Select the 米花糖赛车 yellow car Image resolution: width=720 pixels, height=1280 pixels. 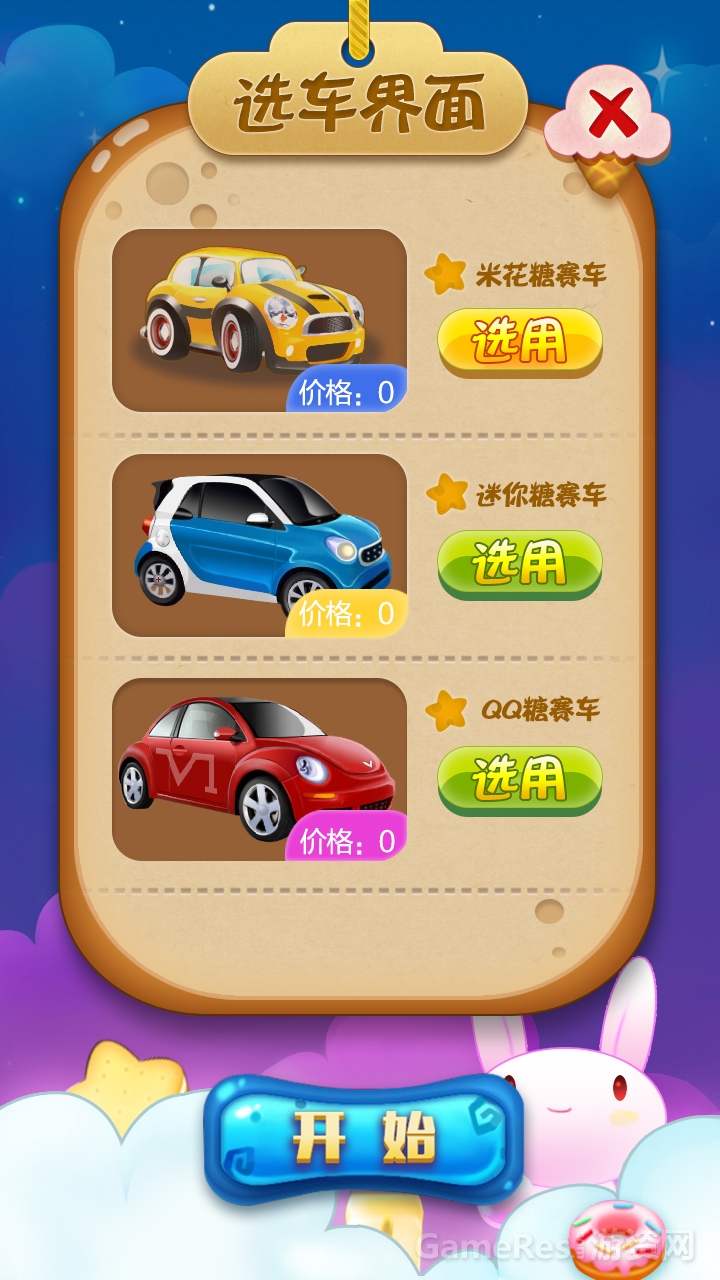tap(520, 342)
